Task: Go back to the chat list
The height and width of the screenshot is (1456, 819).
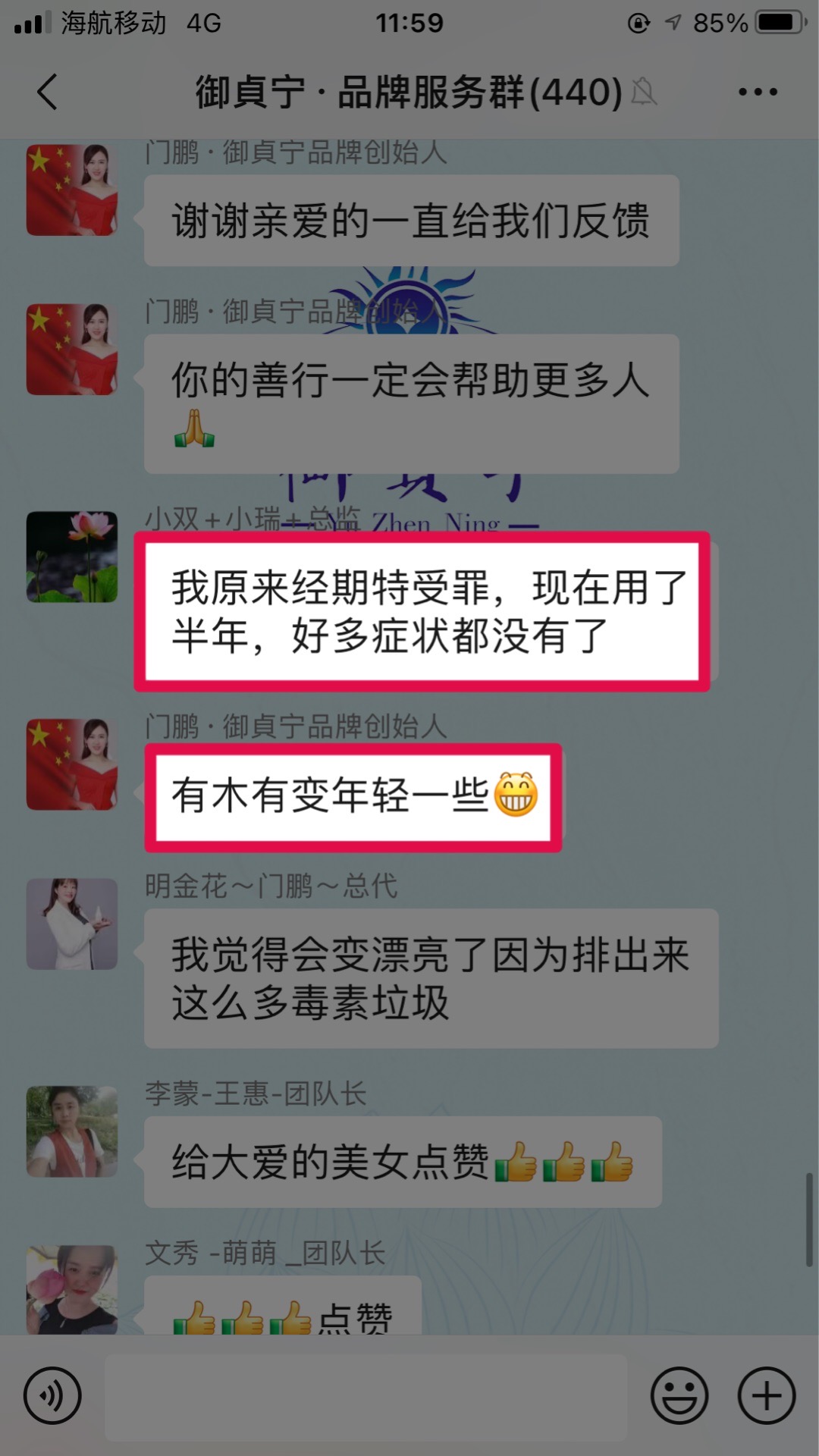Action: point(47,93)
